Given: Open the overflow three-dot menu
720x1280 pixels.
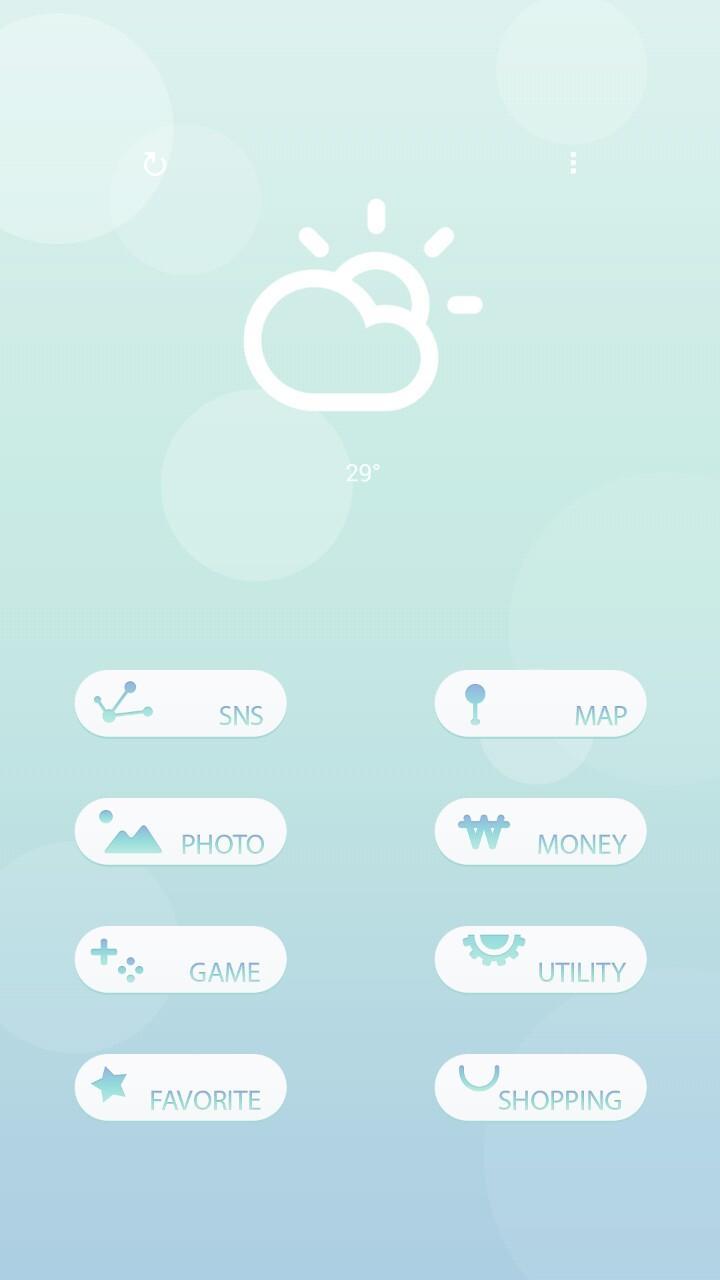Looking at the screenshot, I should (572, 163).
